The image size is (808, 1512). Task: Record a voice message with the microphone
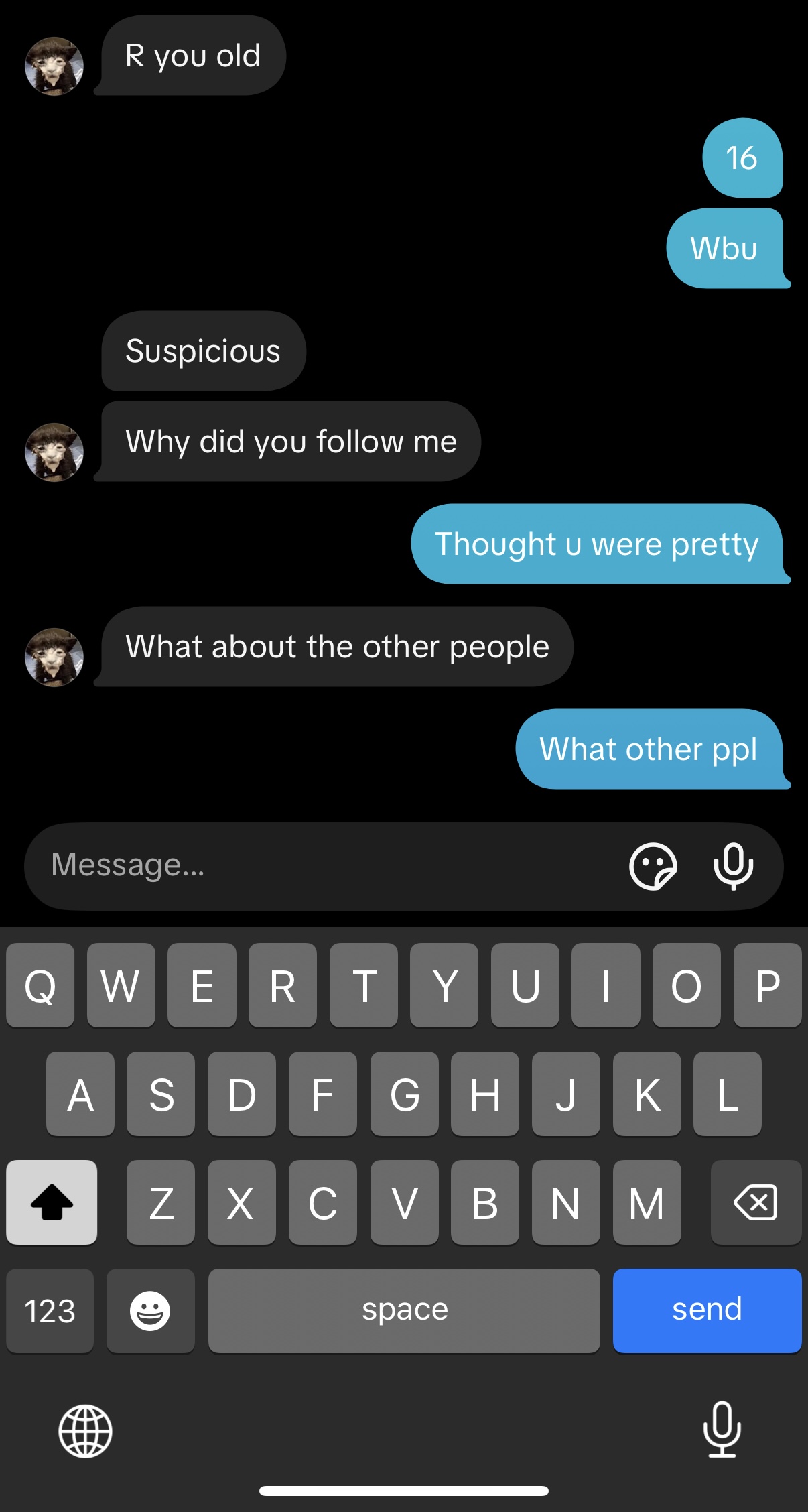point(733,866)
